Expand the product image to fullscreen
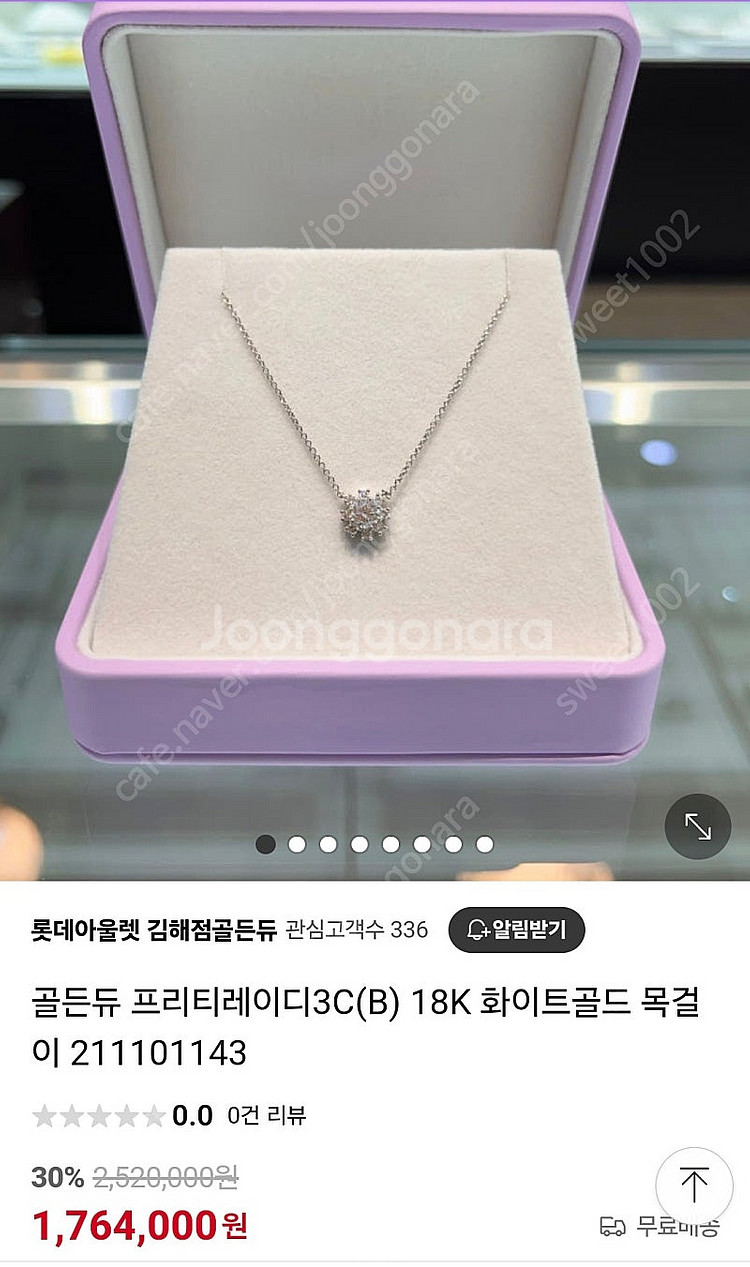 697,827
